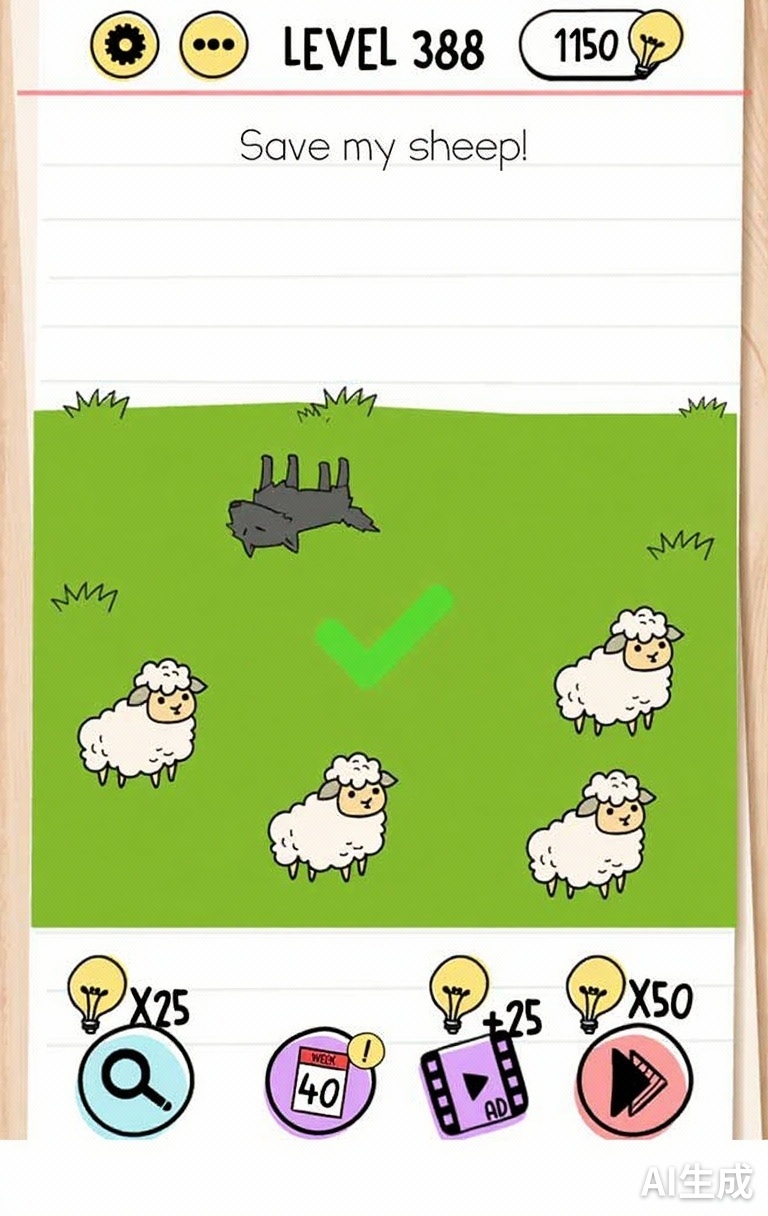Watch an ad for 25 bulbs
The image size is (768, 1216).
(x=474, y=1082)
